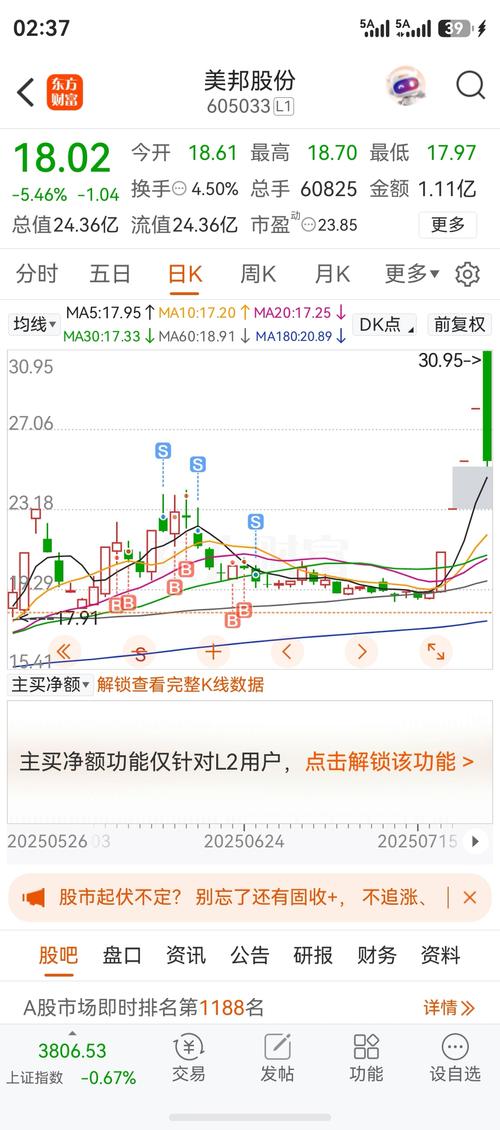Switch to the 盘口 tab

(x=122, y=956)
